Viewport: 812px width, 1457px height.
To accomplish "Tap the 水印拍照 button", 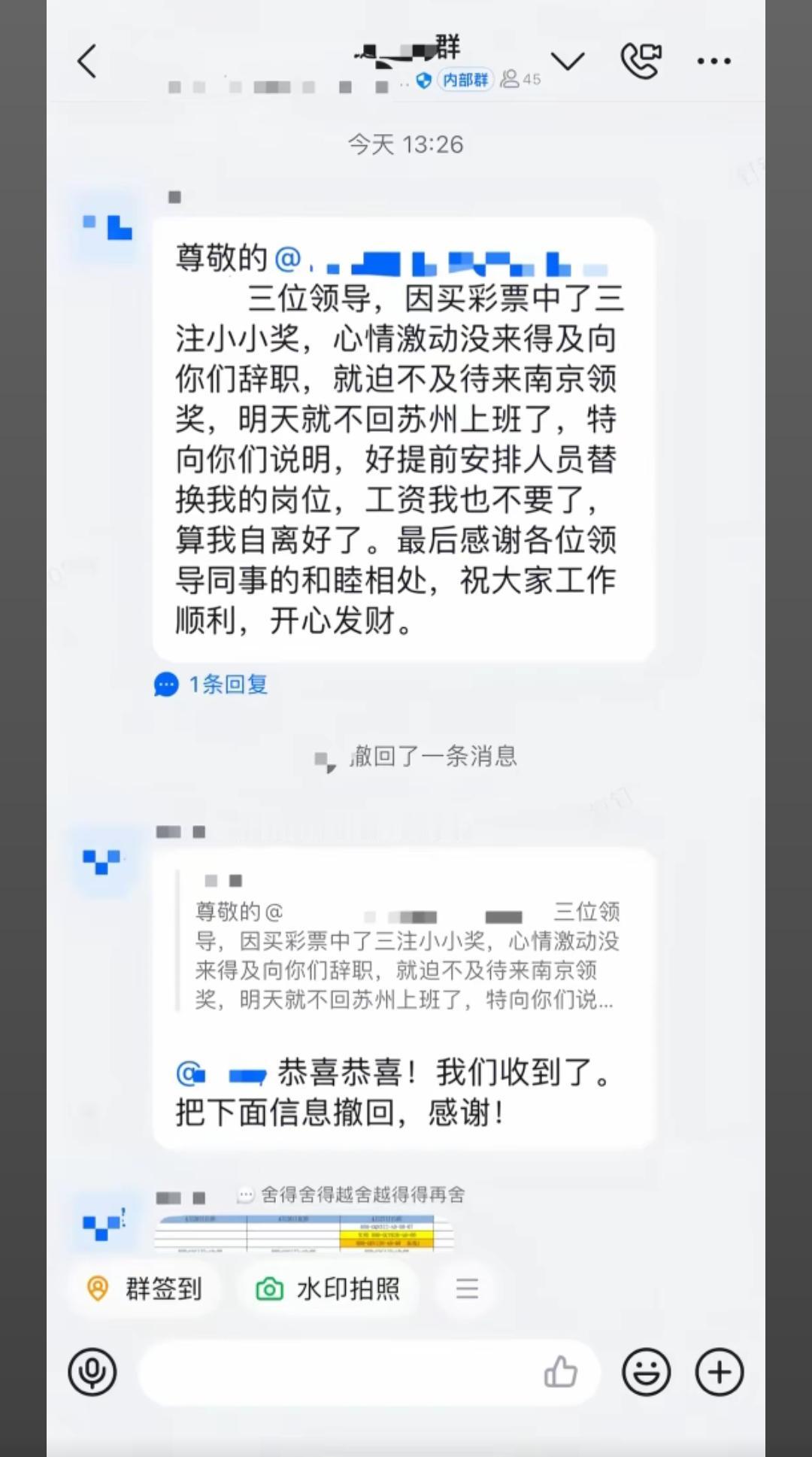I will [329, 1288].
